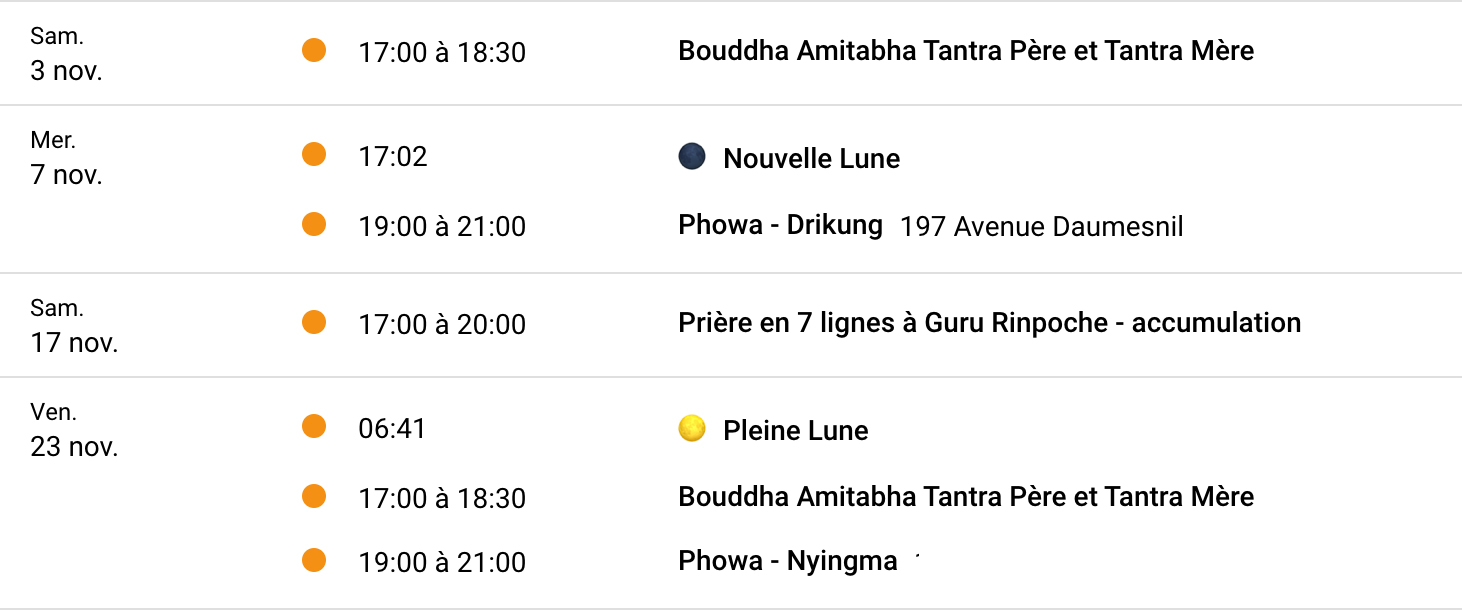The width and height of the screenshot is (1462, 610).
Task: Open Prière en 7 lignes à Guru Rinpoche
Action: coord(989,323)
